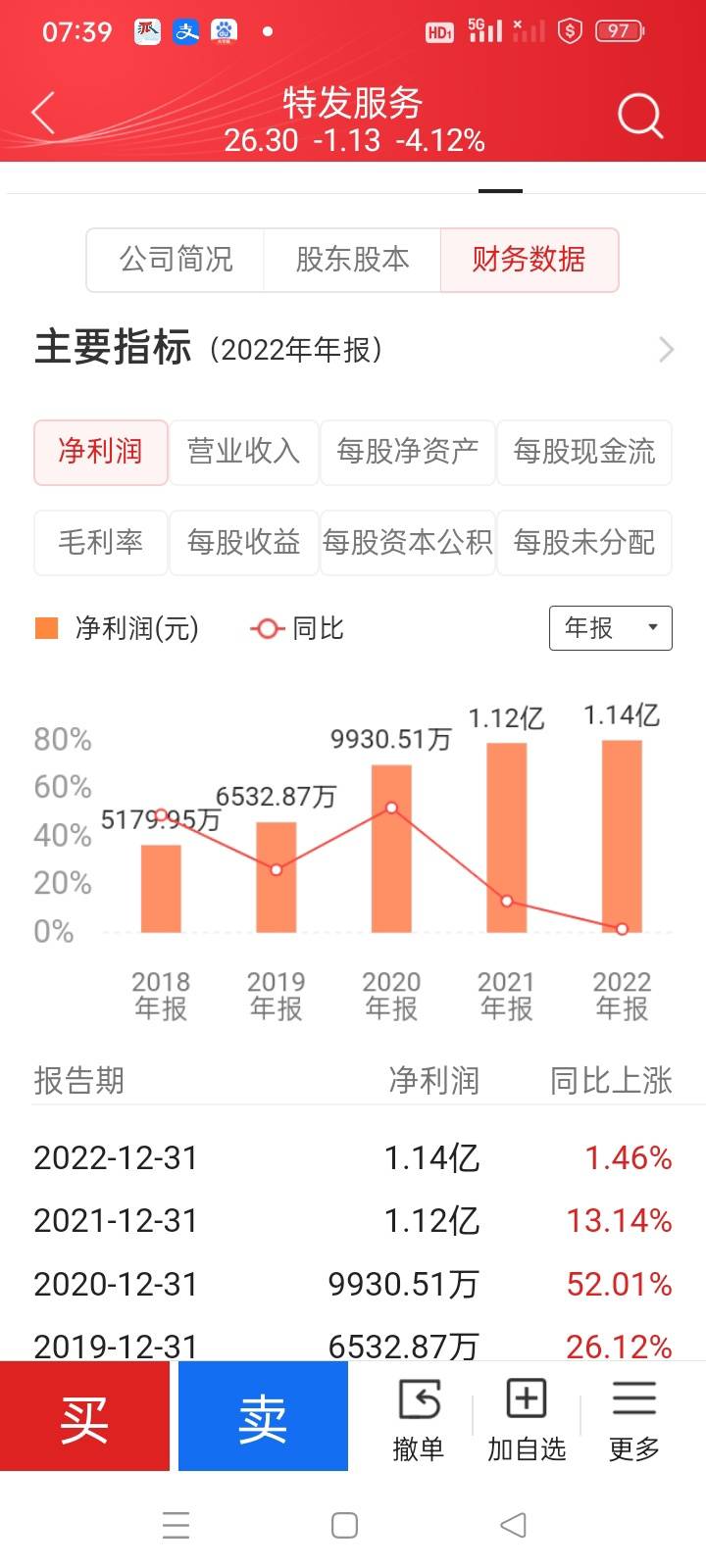The image size is (706, 1568).
Task: Open the 更多 menu
Action: click(633, 1418)
